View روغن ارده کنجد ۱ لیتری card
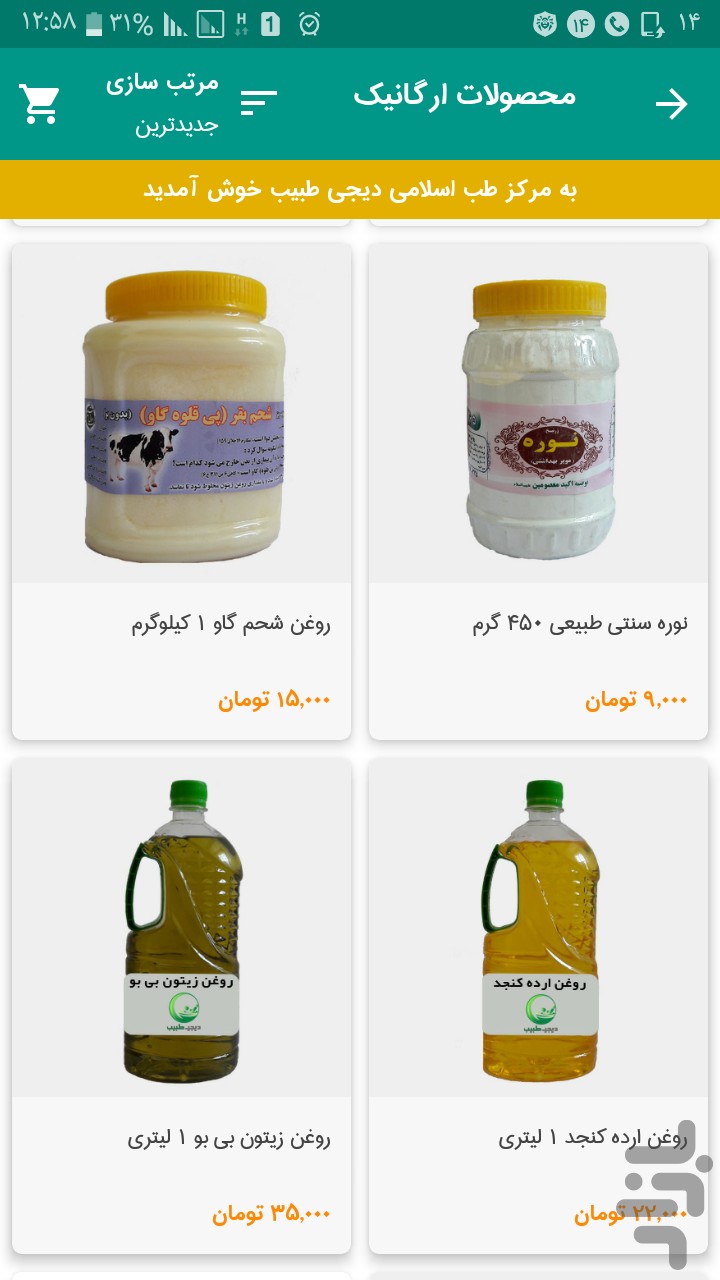The width and height of the screenshot is (720, 1280). (538, 1005)
